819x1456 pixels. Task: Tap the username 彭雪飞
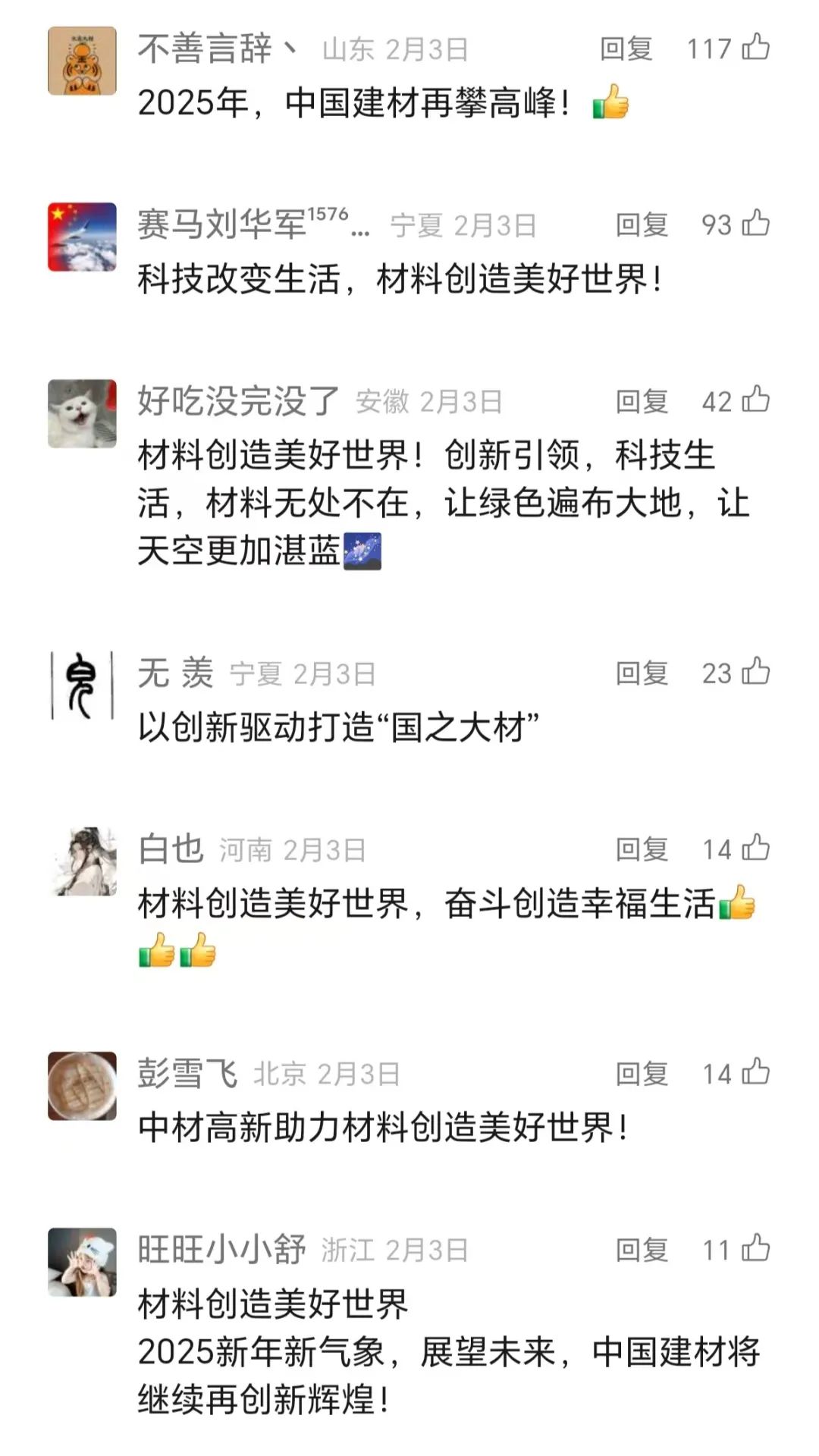187,1074
